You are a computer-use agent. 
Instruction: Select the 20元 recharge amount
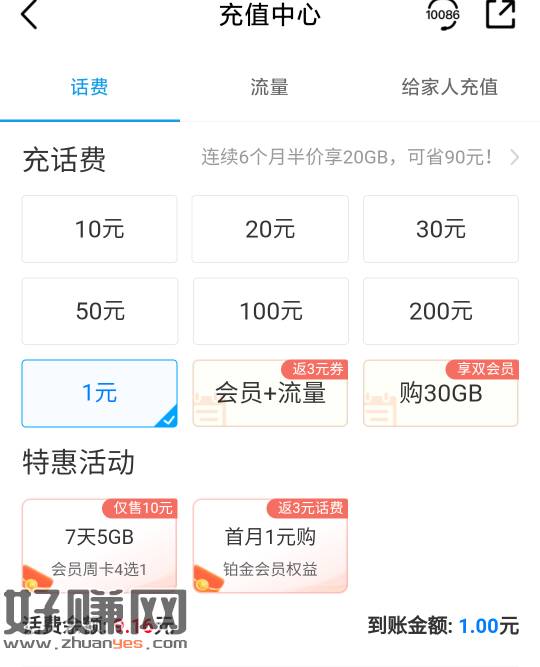tap(270, 229)
